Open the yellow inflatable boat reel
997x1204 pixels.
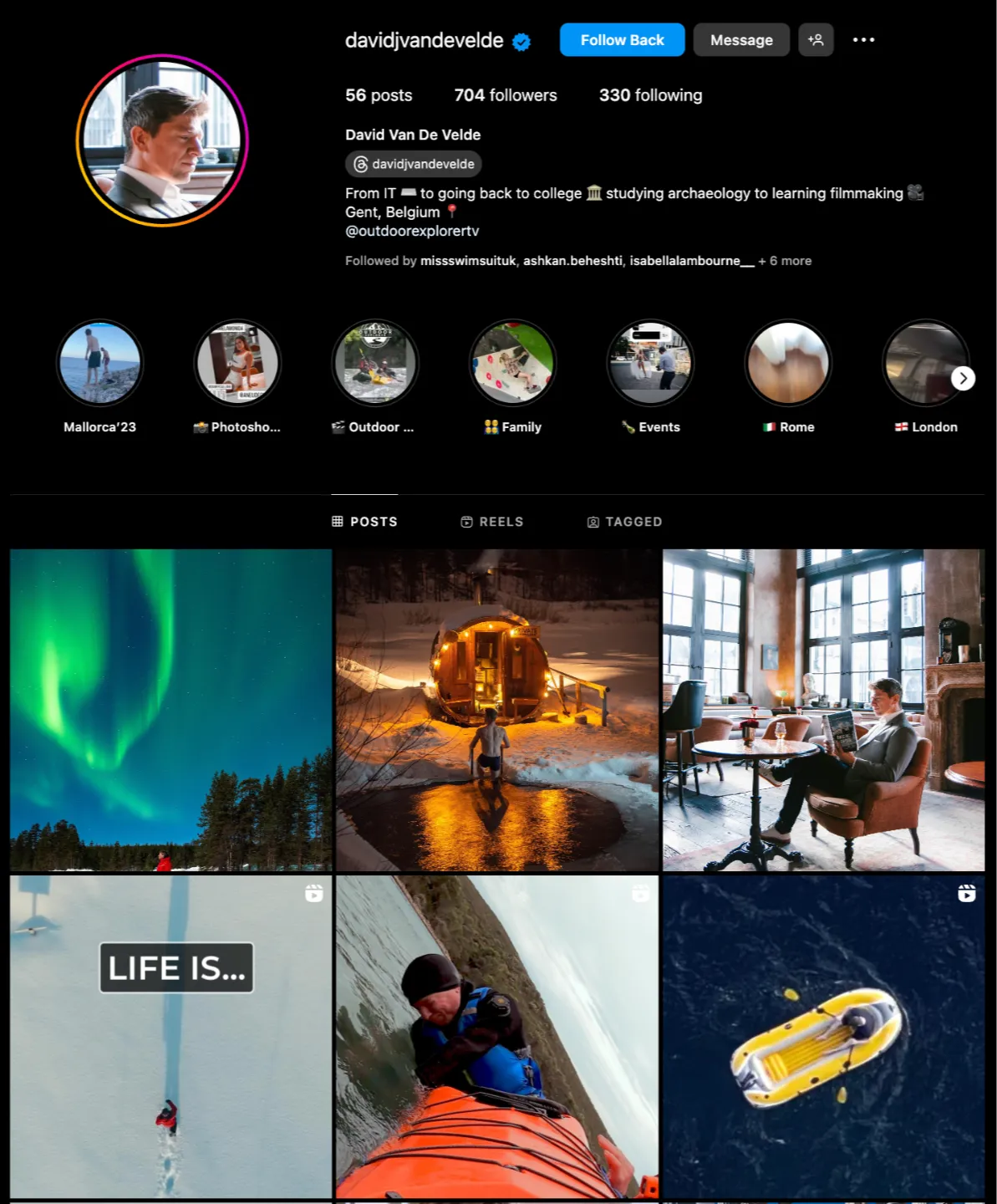(x=823, y=1037)
